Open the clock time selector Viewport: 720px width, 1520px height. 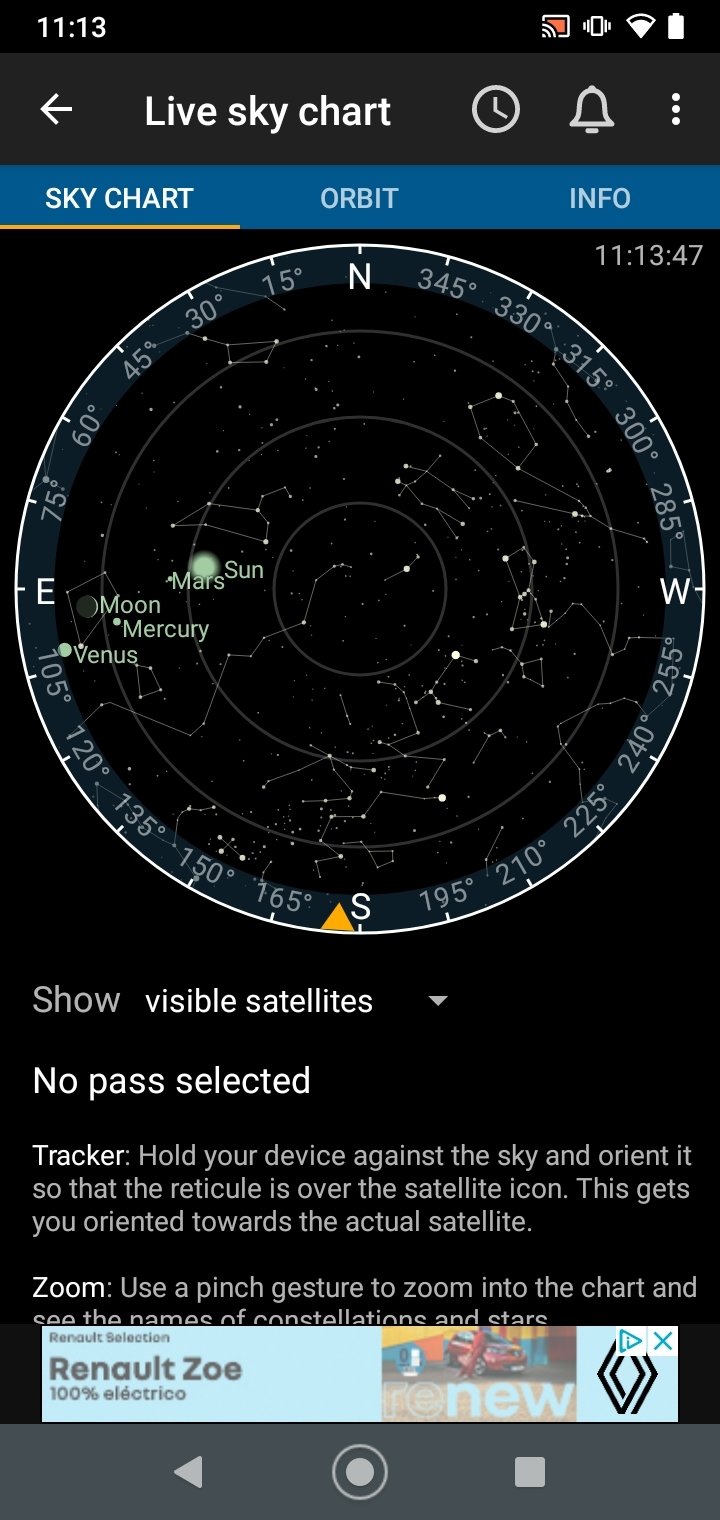[496, 110]
